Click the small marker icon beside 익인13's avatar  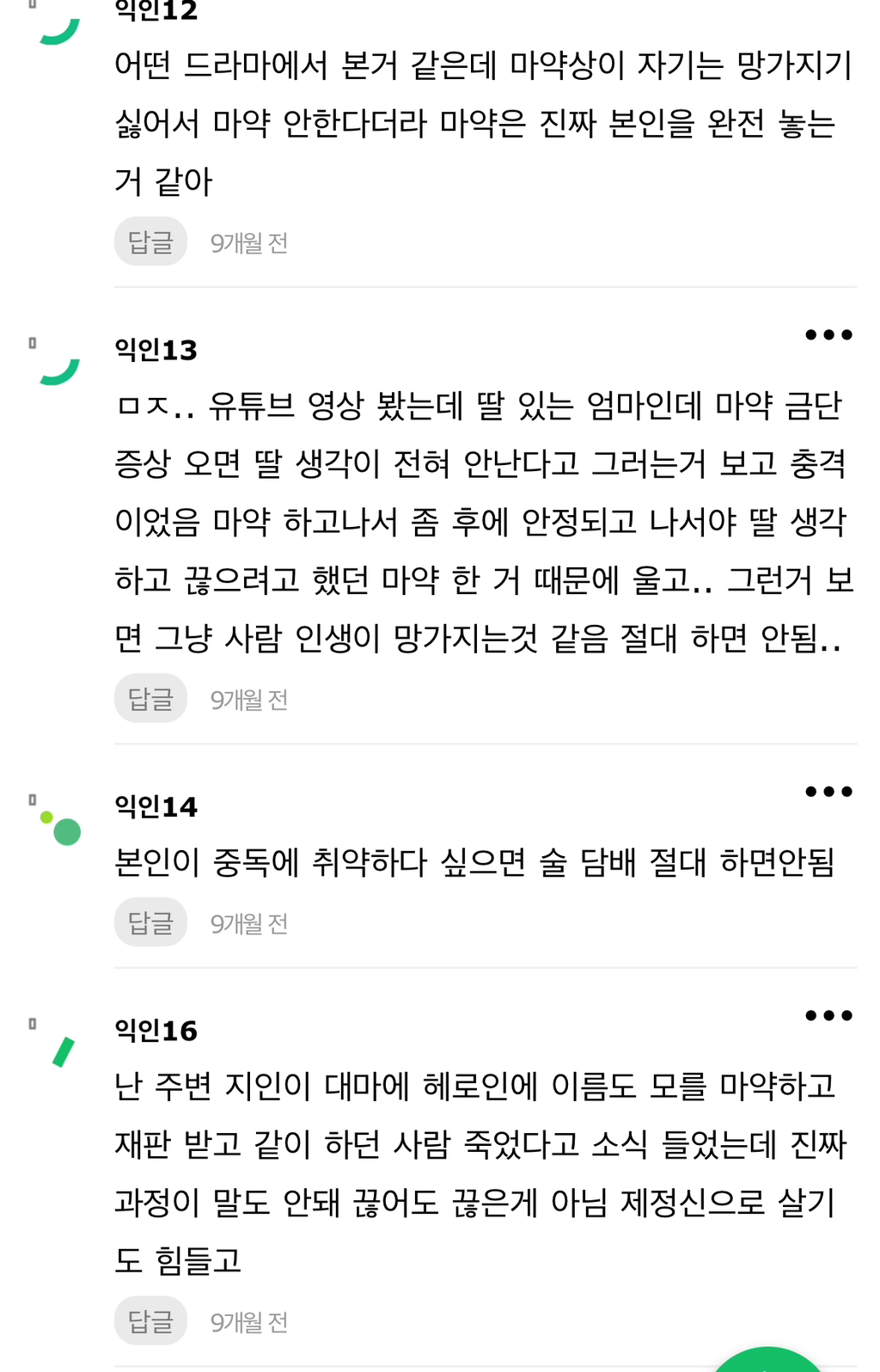32,342
